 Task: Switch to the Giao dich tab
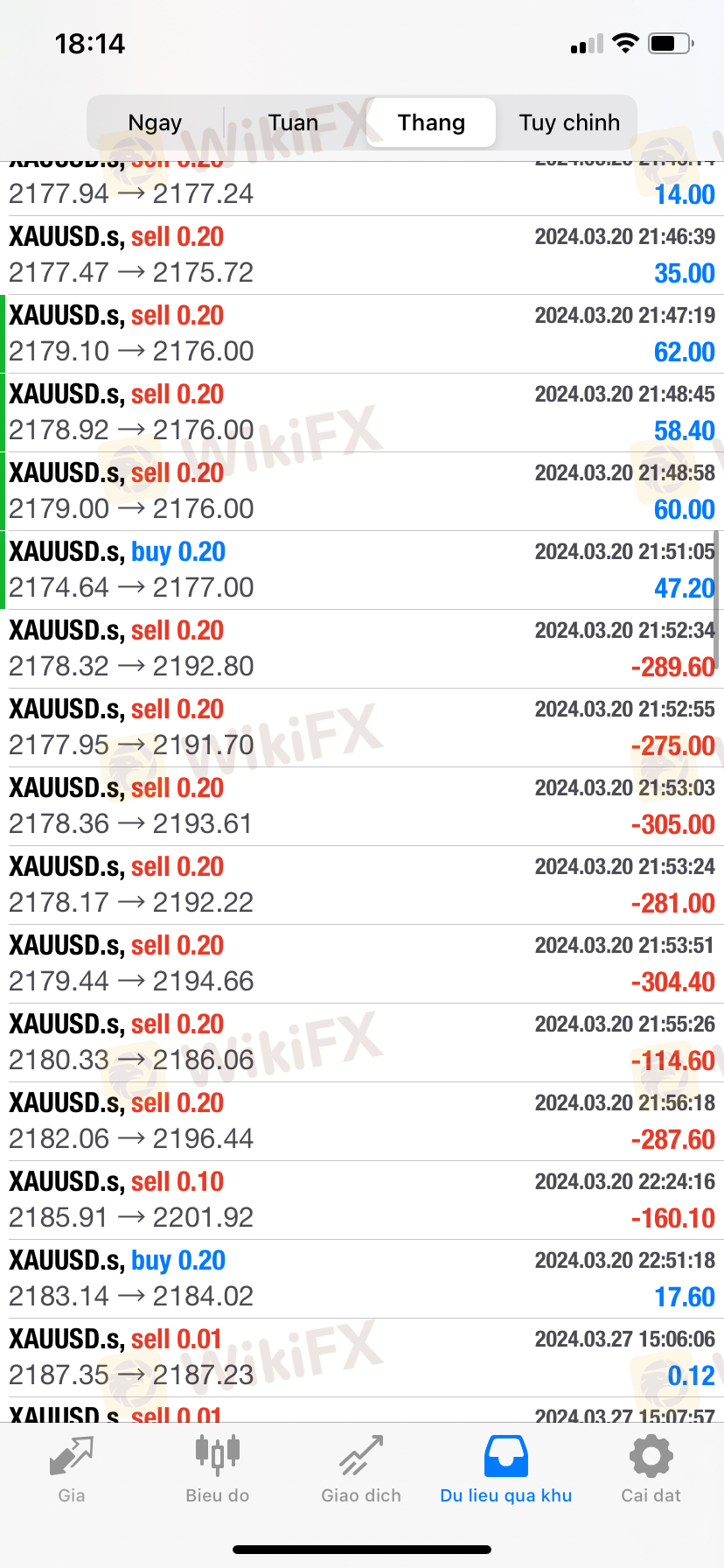361,1470
